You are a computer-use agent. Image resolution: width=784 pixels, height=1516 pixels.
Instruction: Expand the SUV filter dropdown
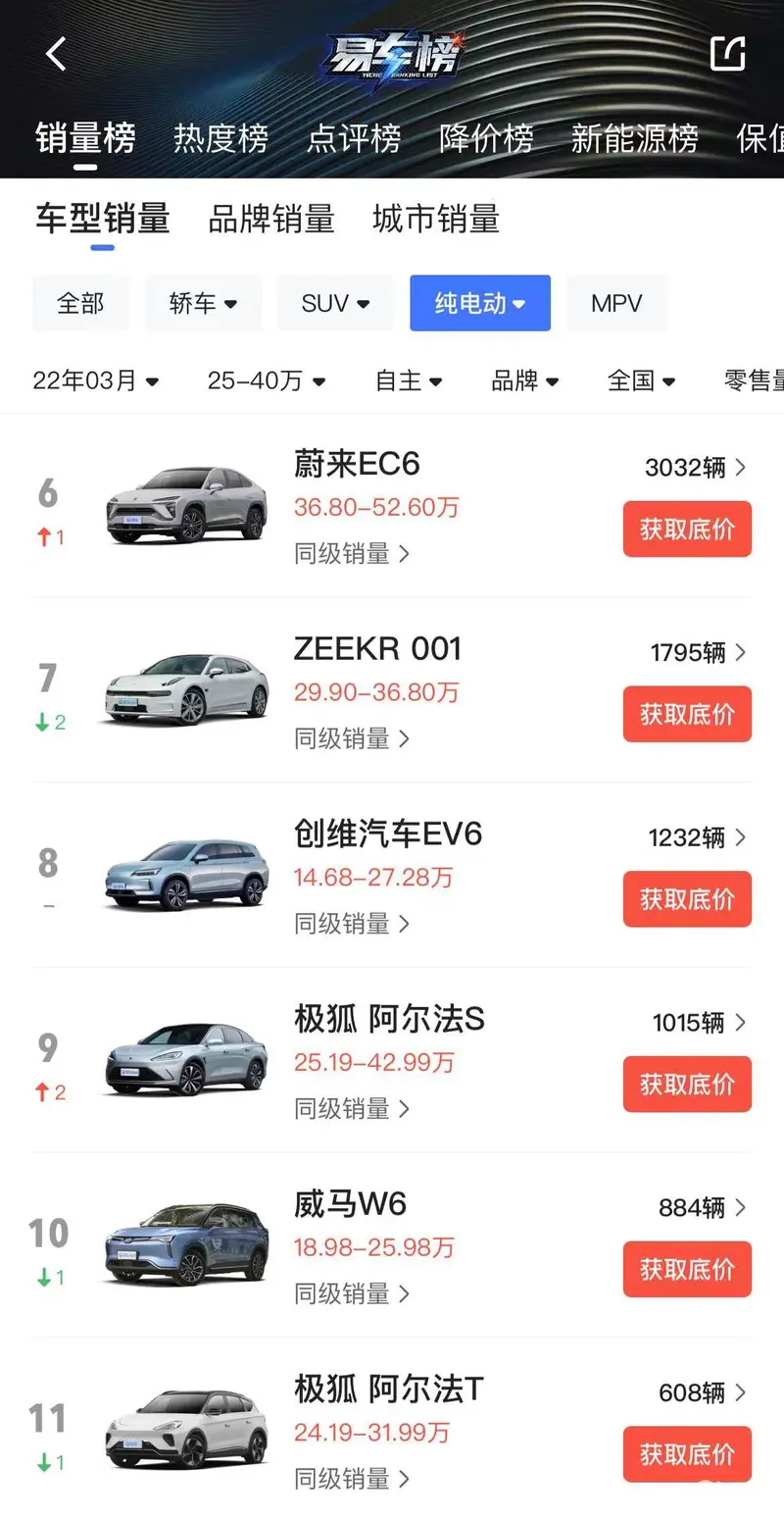pos(335,303)
